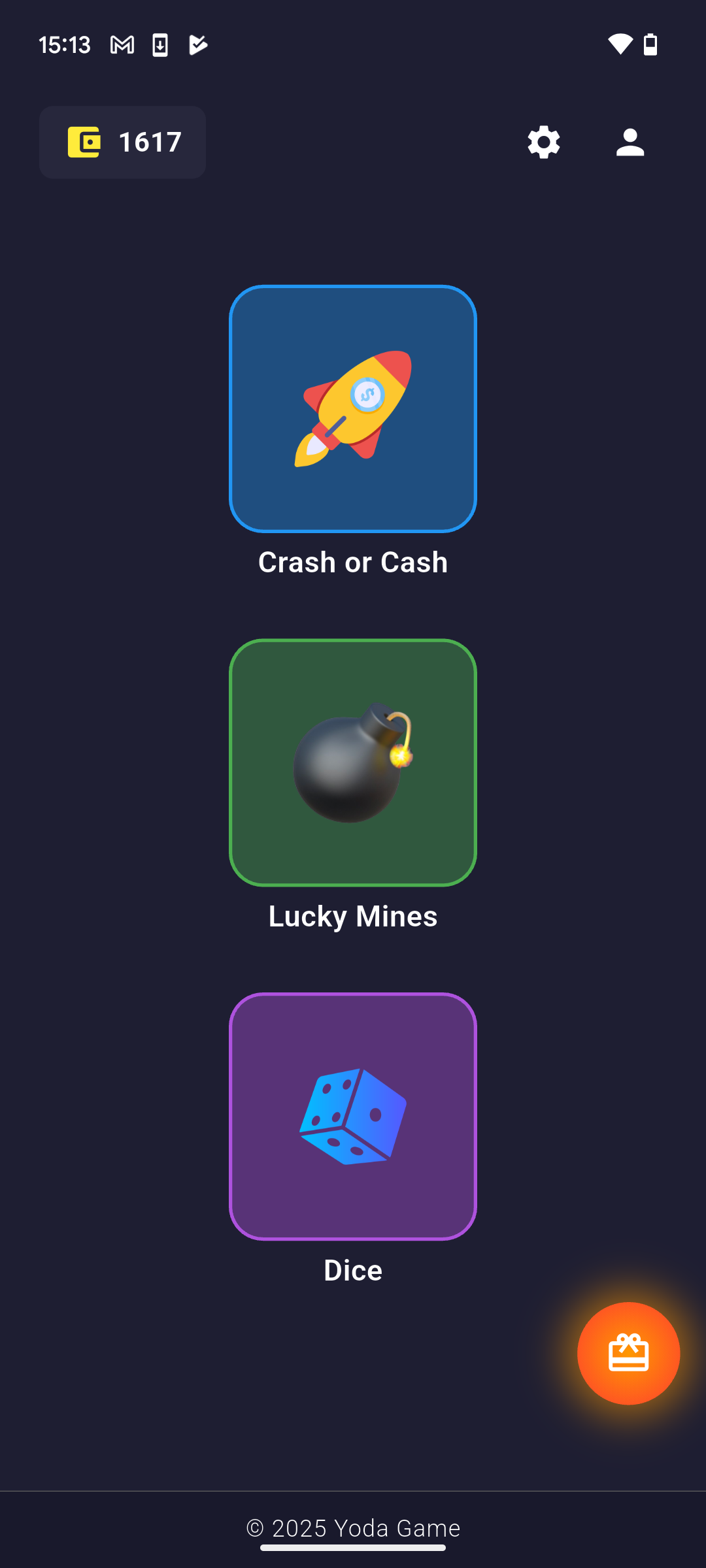Tap the orange gift rewards icon

coord(629,1354)
